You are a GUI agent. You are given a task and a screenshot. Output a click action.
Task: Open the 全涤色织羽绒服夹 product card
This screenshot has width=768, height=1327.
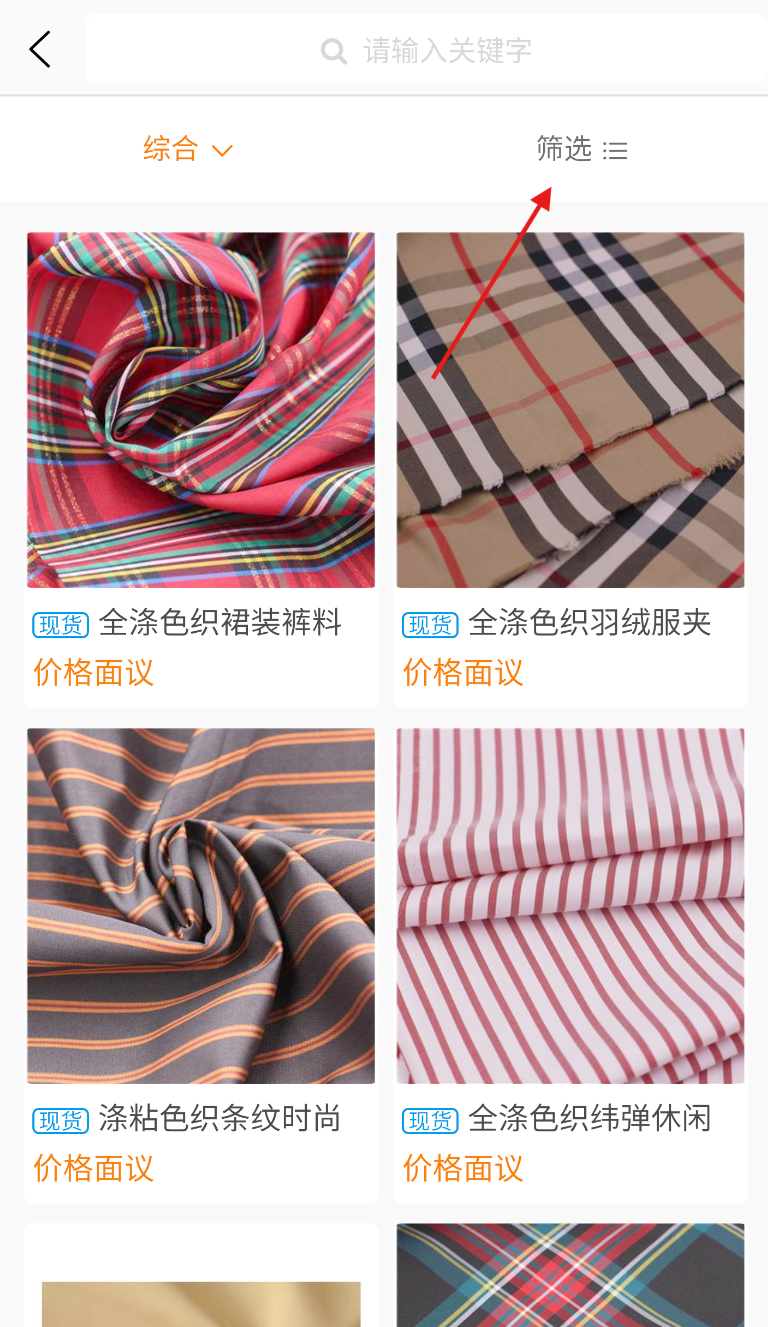(x=570, y=440)
